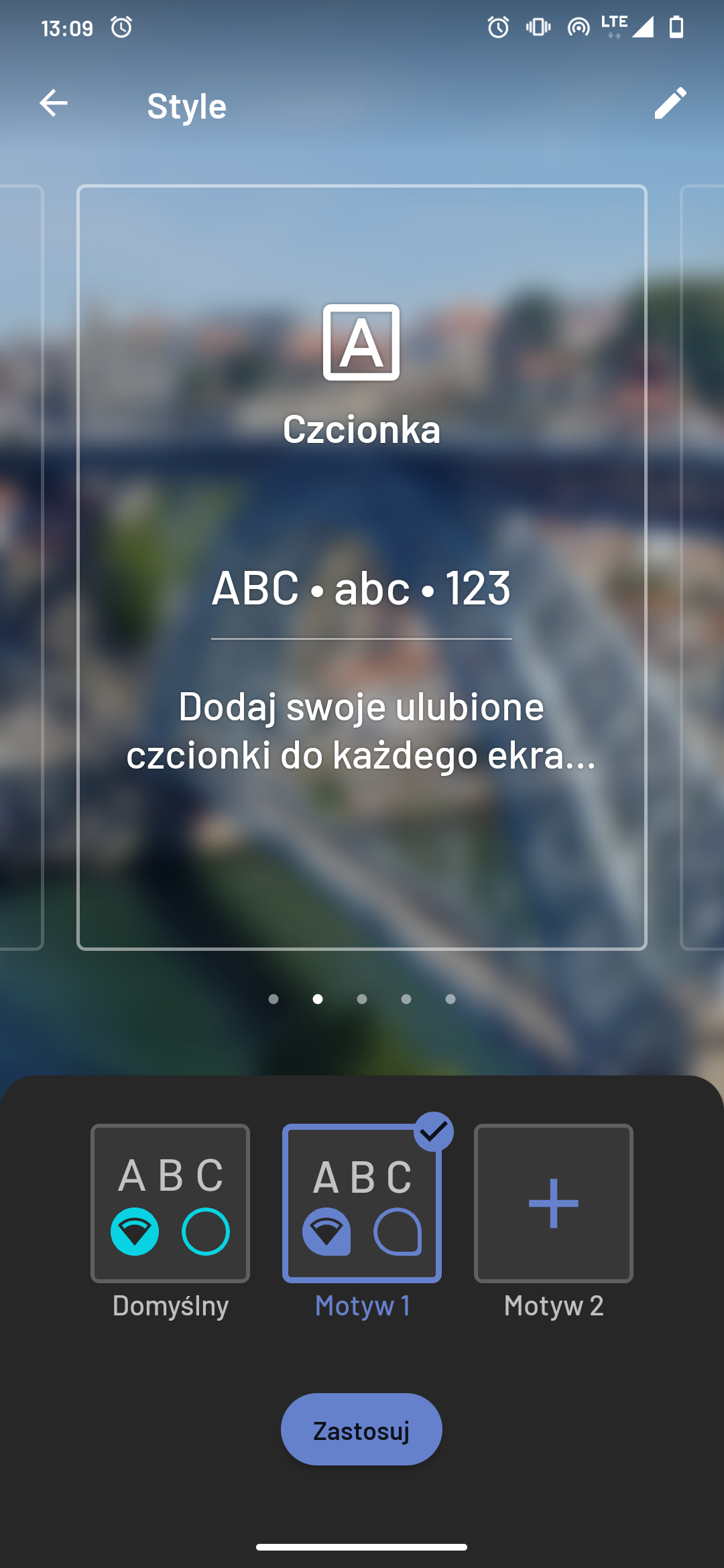Open the Czcionka preview card
This screenshot has height=1568, width=724.
pyautogui.click(x=362, y=568)
